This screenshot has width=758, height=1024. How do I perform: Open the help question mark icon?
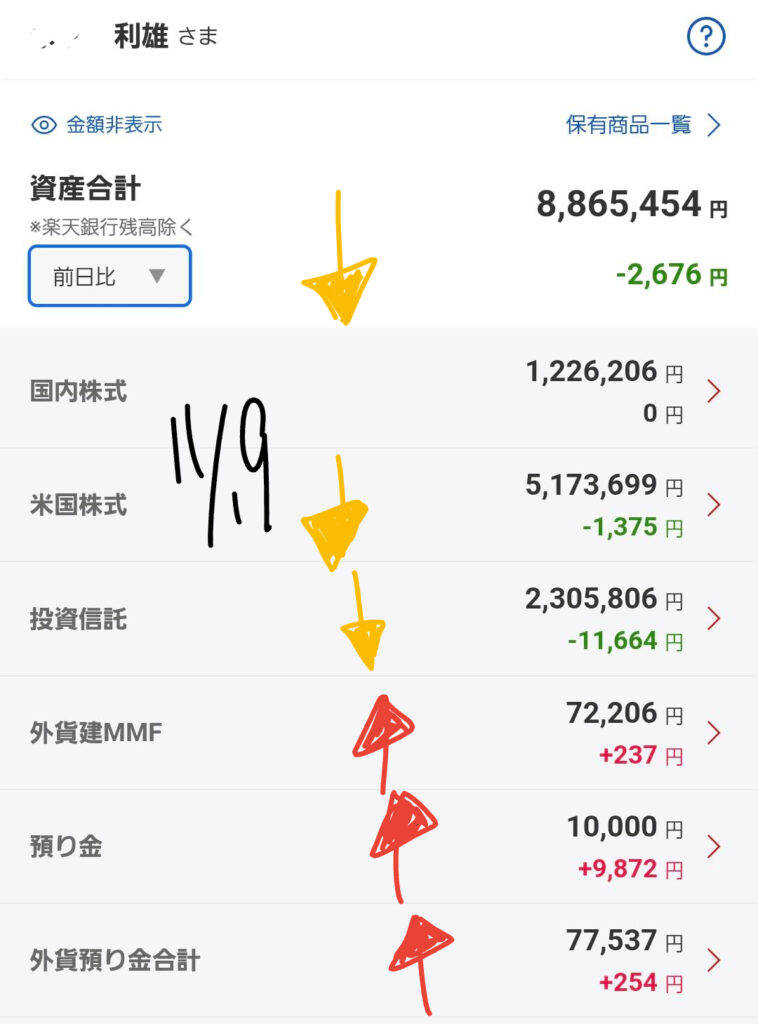coord(706,38)
